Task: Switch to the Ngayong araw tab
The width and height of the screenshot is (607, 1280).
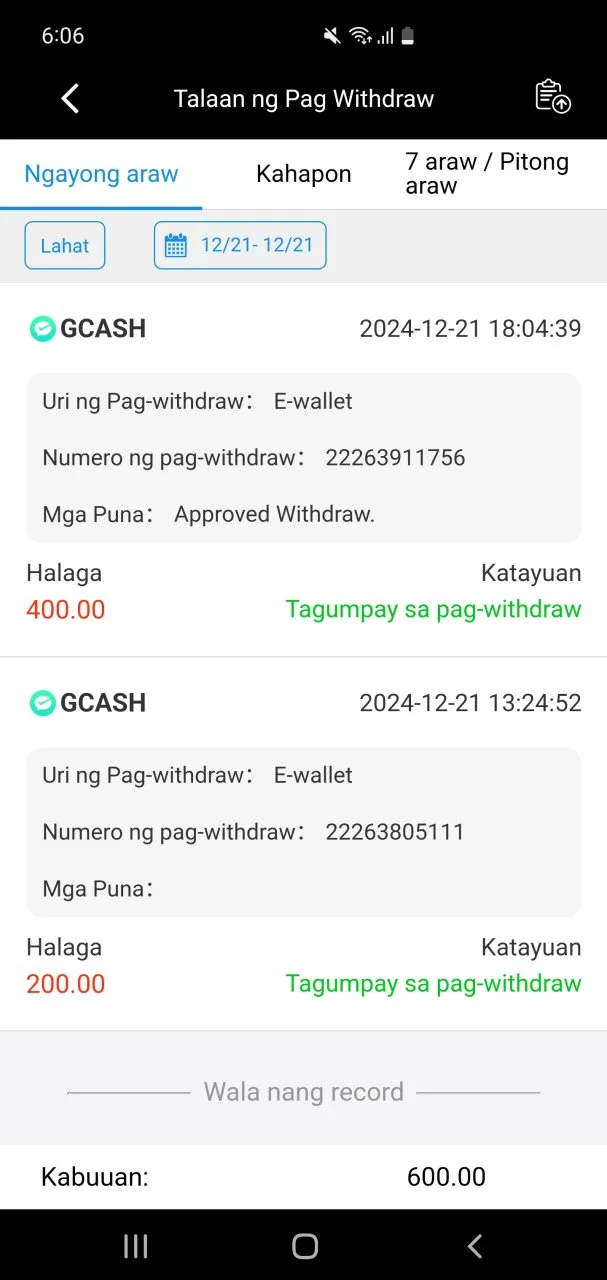Action: [101, 174]
